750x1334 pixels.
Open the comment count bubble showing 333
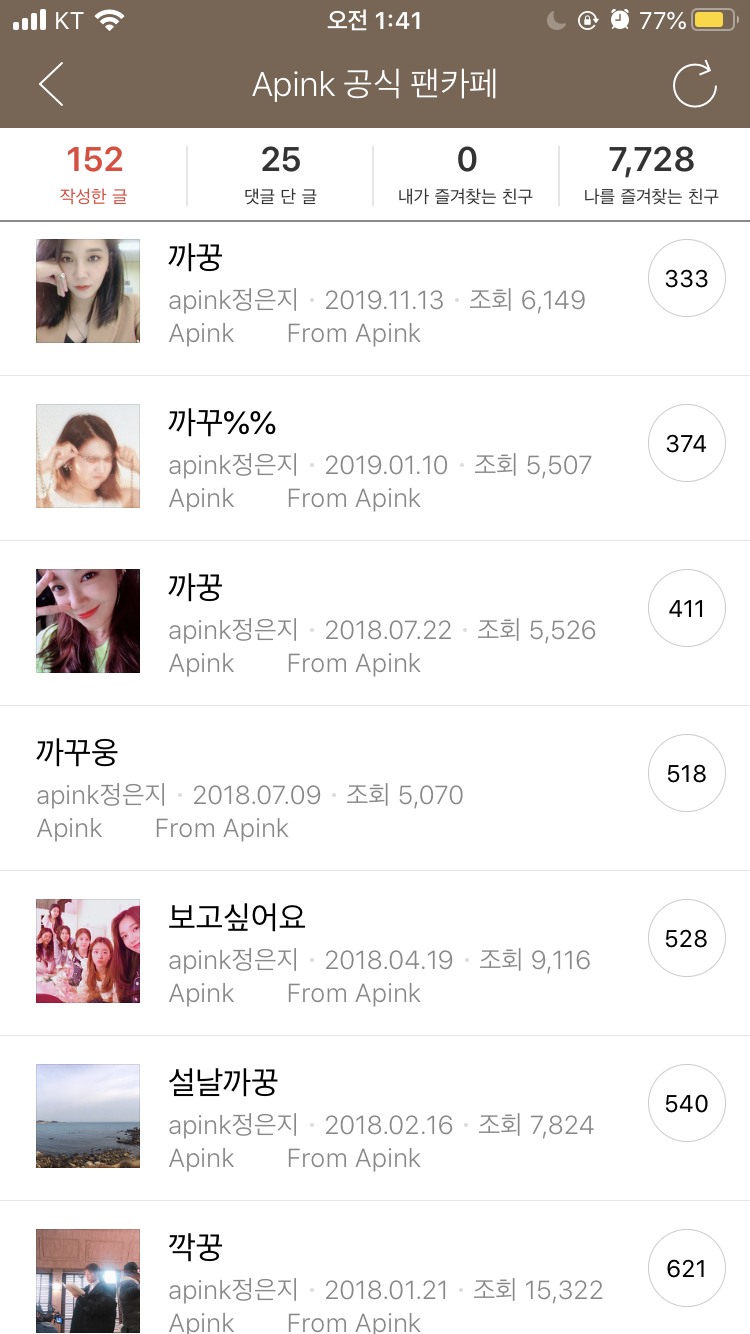(686, 279)
